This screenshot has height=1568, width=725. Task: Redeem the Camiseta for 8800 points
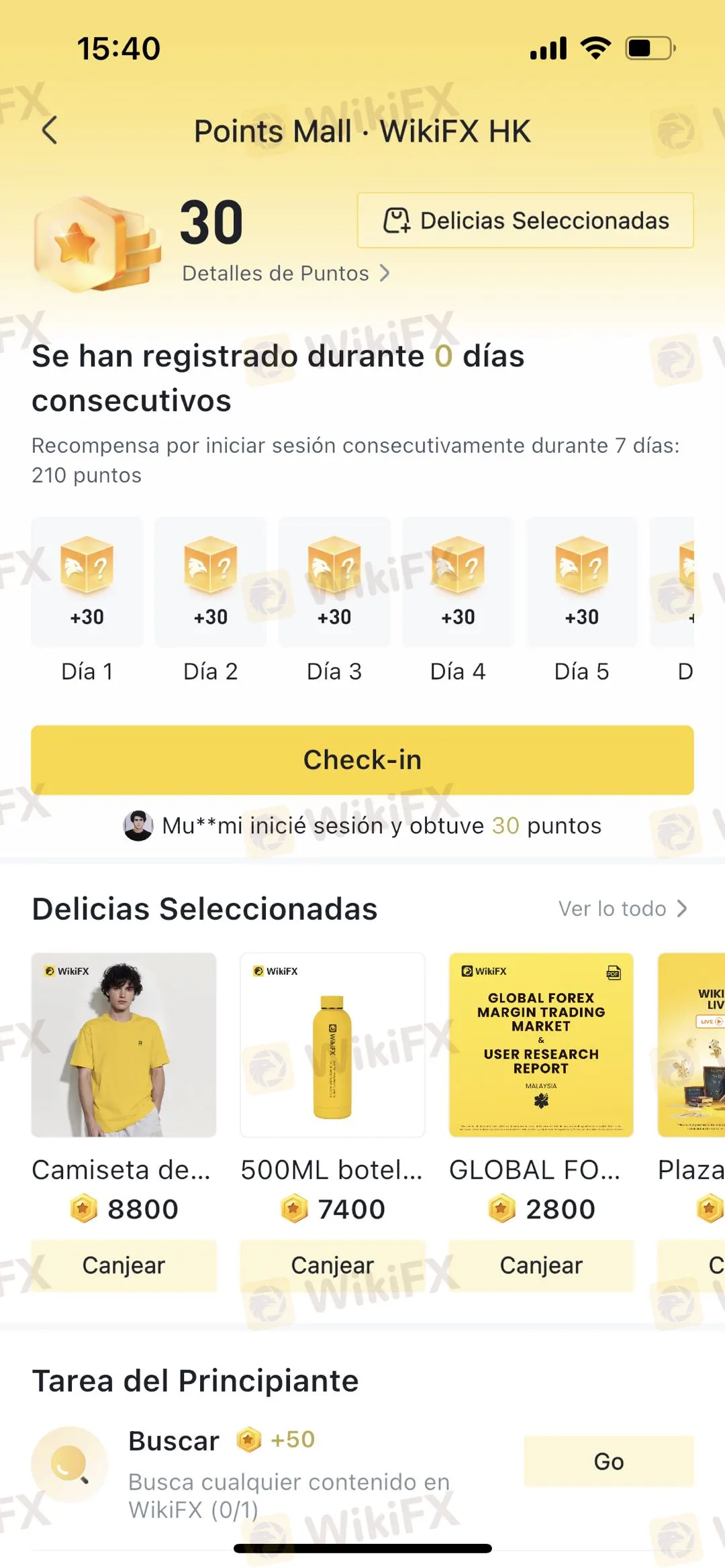[x=124, y=1265]
